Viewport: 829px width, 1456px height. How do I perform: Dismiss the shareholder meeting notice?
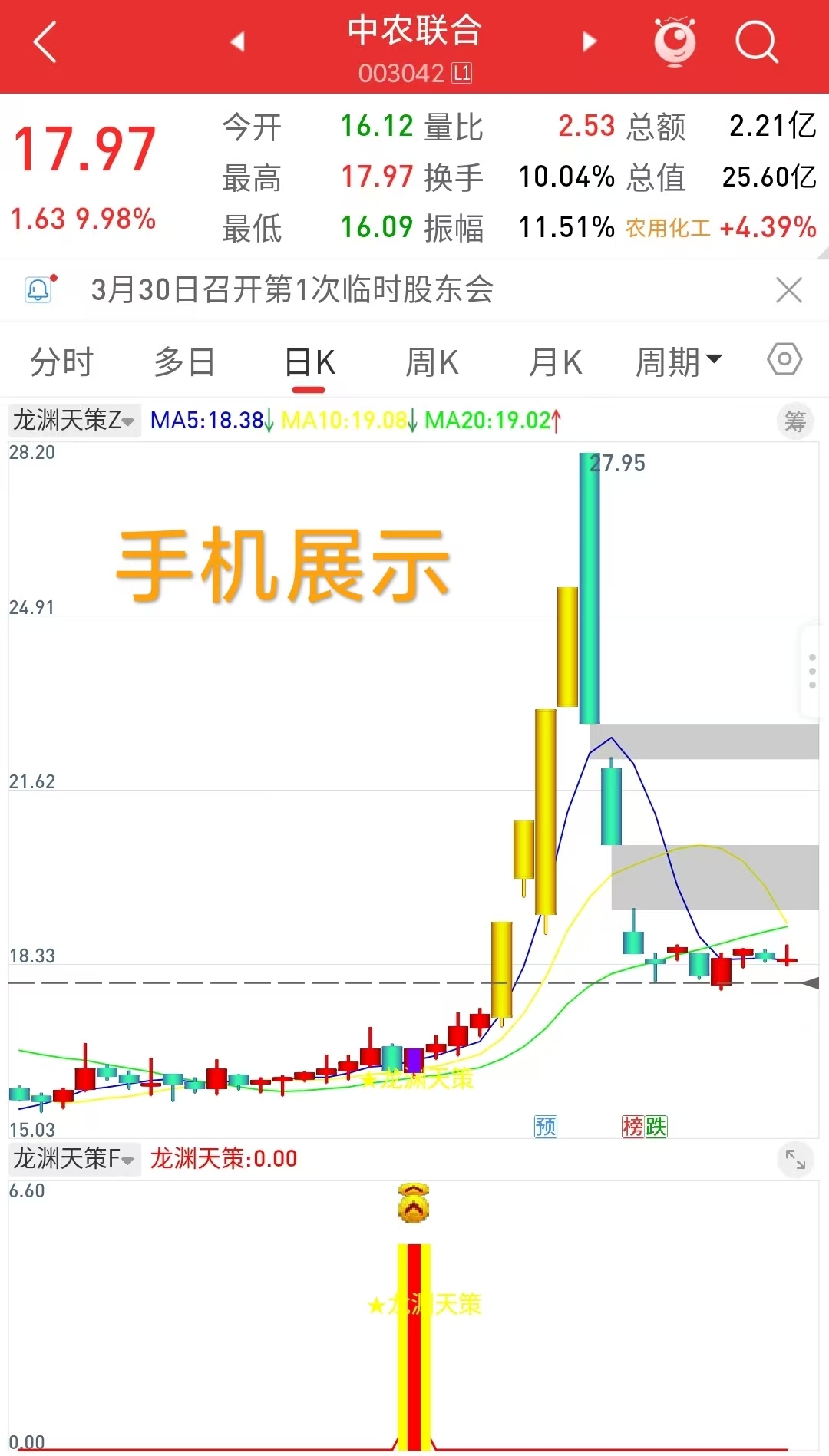pos(788,290)
